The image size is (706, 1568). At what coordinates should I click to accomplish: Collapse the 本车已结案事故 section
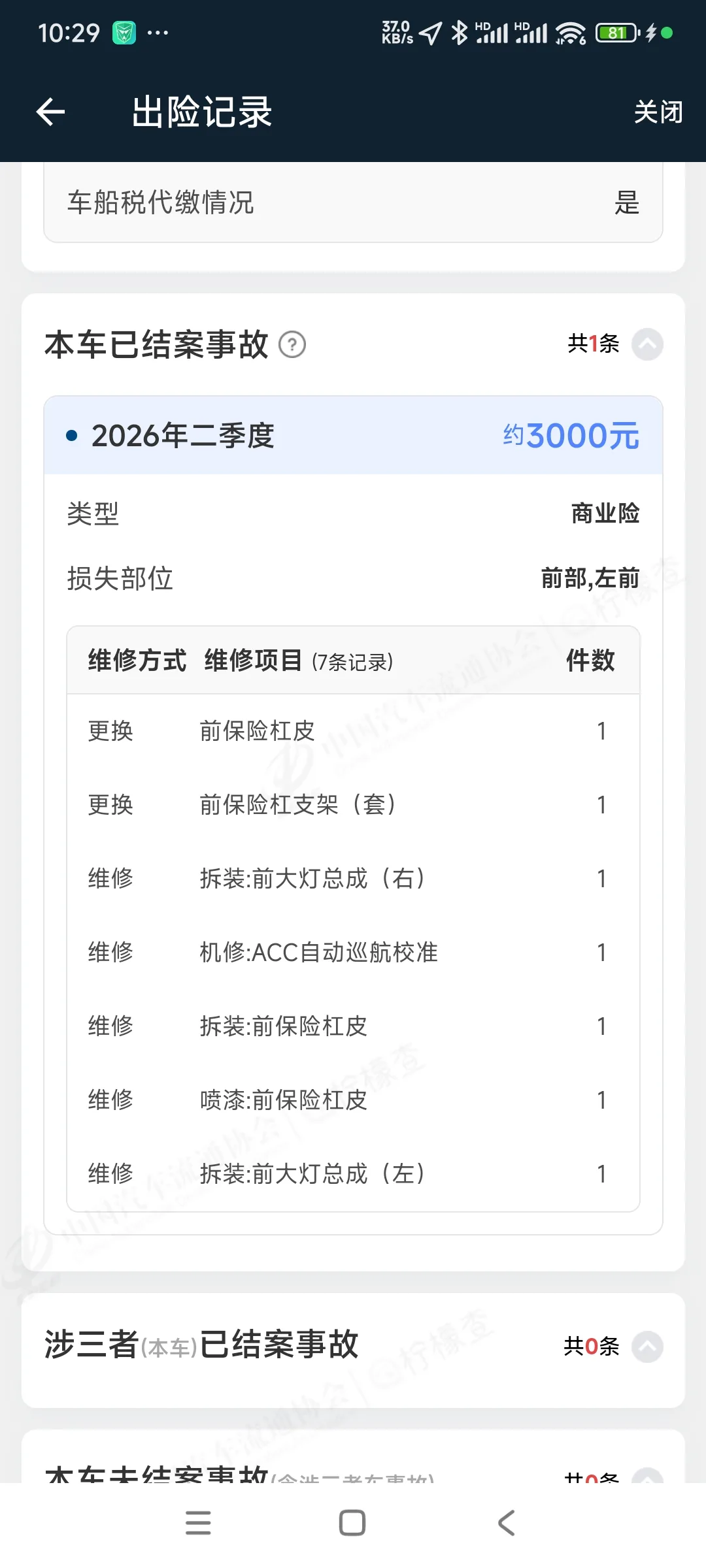(x=647, y=344)
